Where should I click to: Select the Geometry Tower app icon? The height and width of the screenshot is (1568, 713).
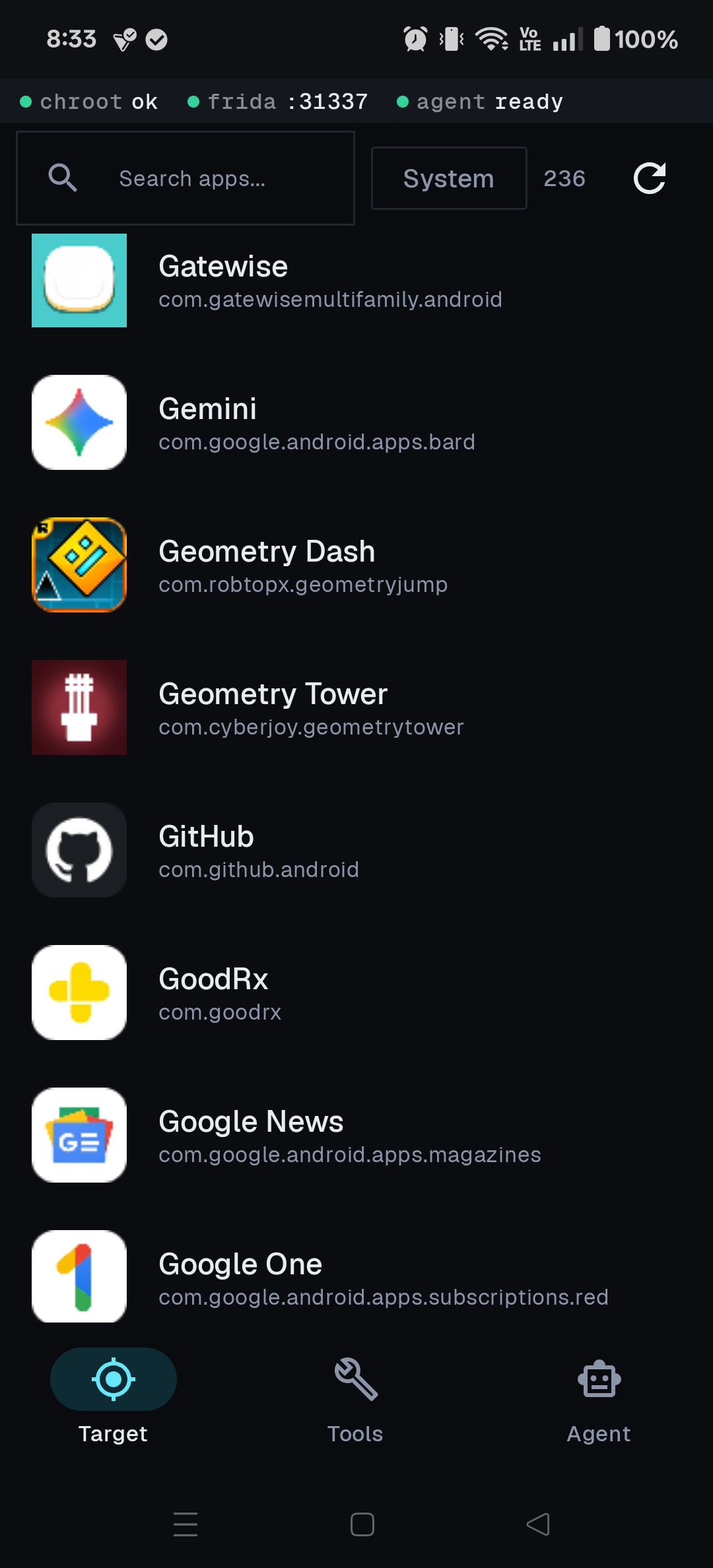click(x=79, y=707)
